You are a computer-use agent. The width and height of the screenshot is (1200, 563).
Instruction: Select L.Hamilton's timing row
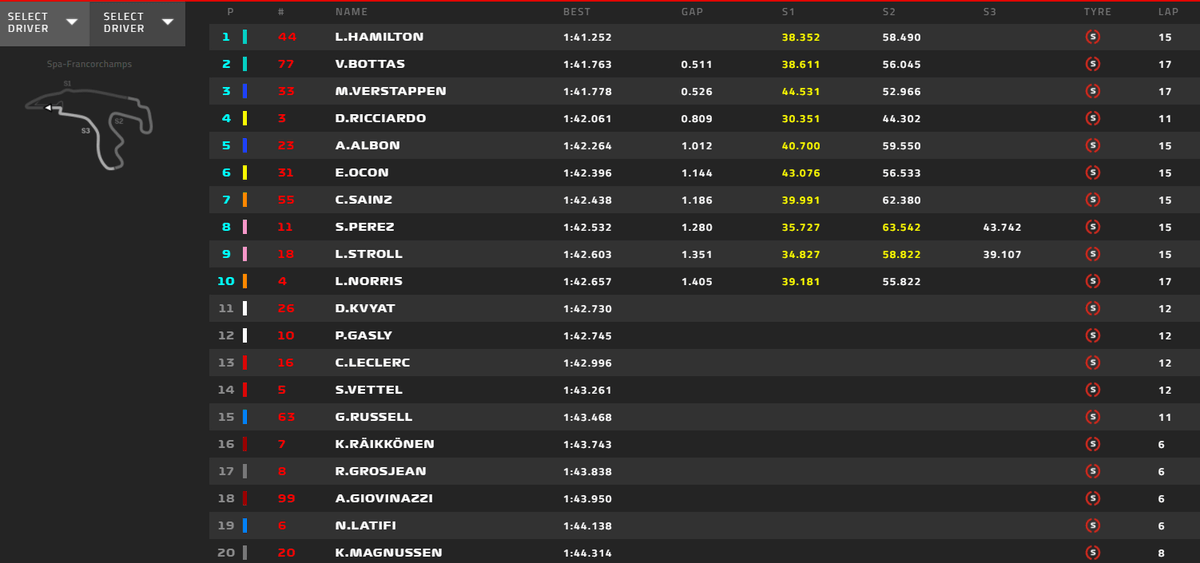point(379,37)
